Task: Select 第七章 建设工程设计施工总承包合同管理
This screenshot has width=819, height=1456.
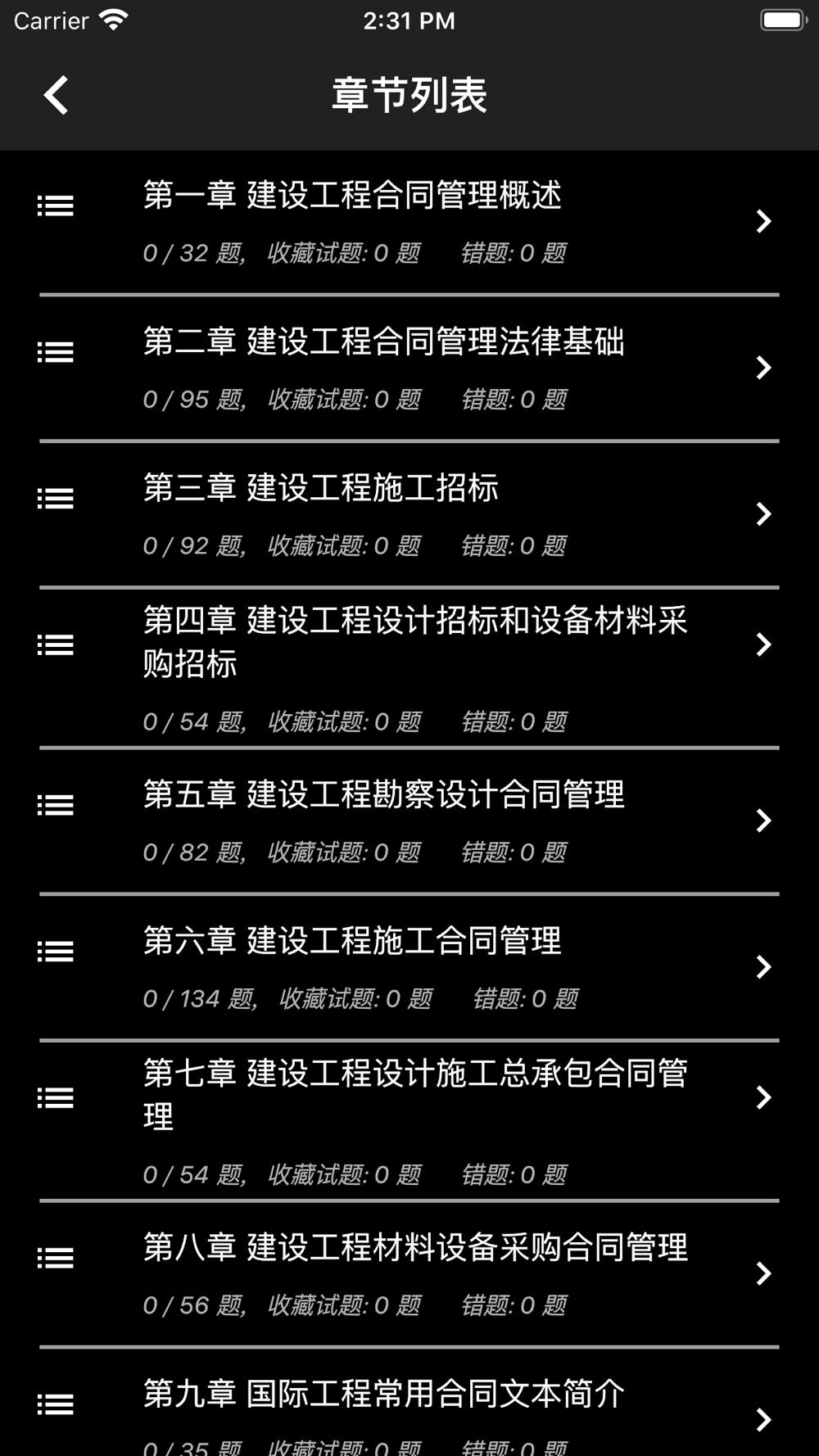Action: [409, 1121]
